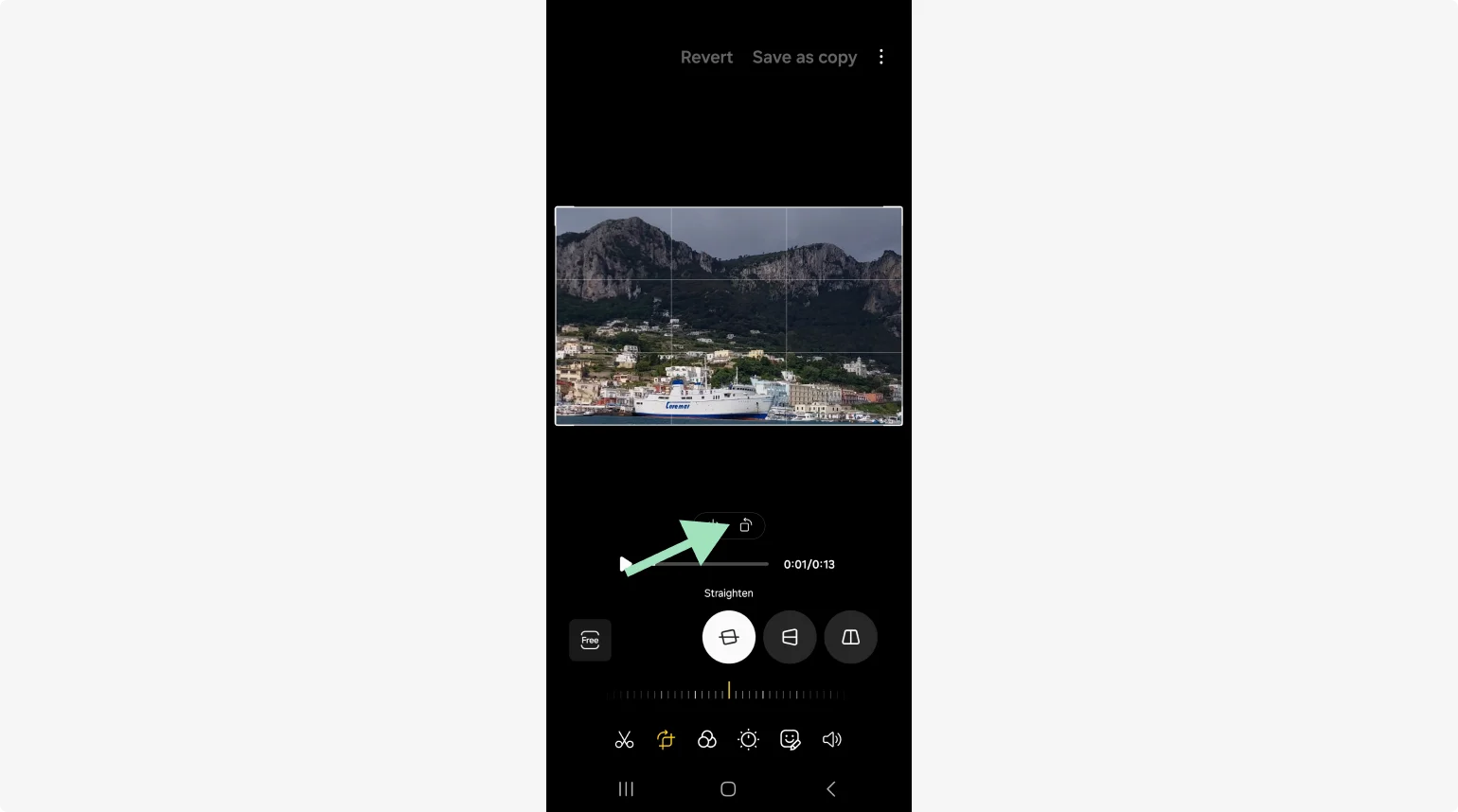Open the Free aspect ratio selector
The height and width of the screenshot is (812, 1458).
(590, 640)
